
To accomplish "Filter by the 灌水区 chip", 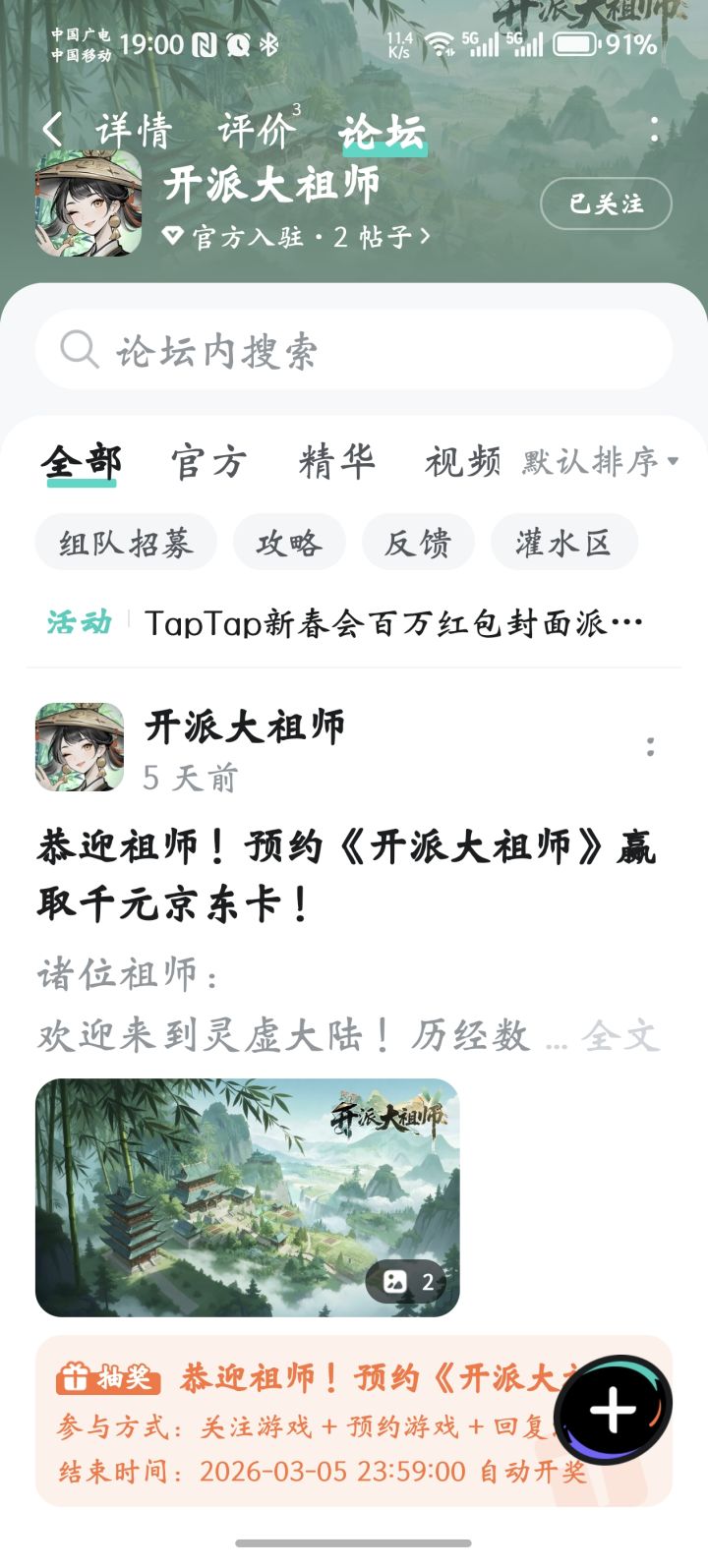I will tap(563, 543).
